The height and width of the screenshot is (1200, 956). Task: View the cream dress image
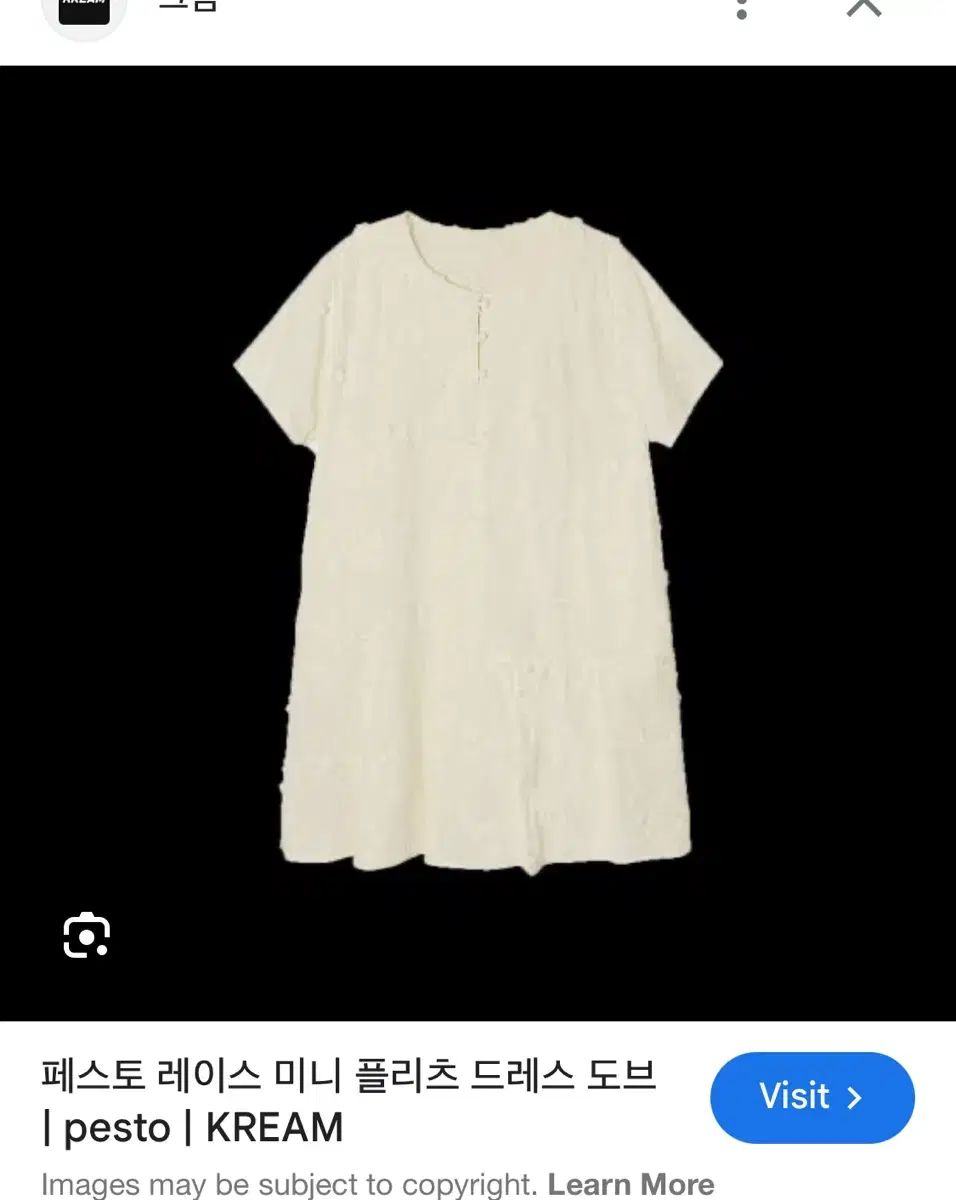click(477, 540)
